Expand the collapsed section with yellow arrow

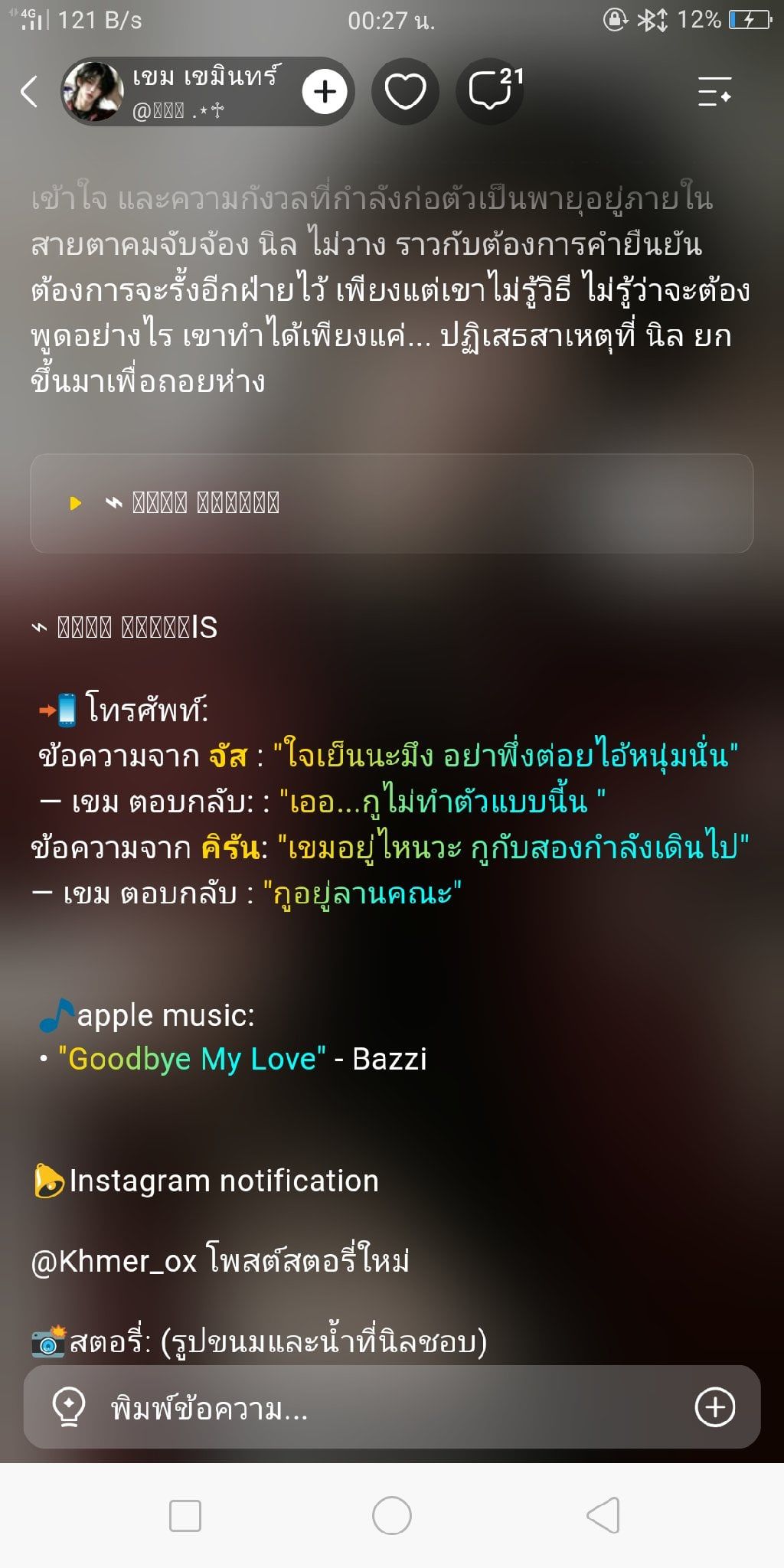pyautogui.click(x=392, y=503)
